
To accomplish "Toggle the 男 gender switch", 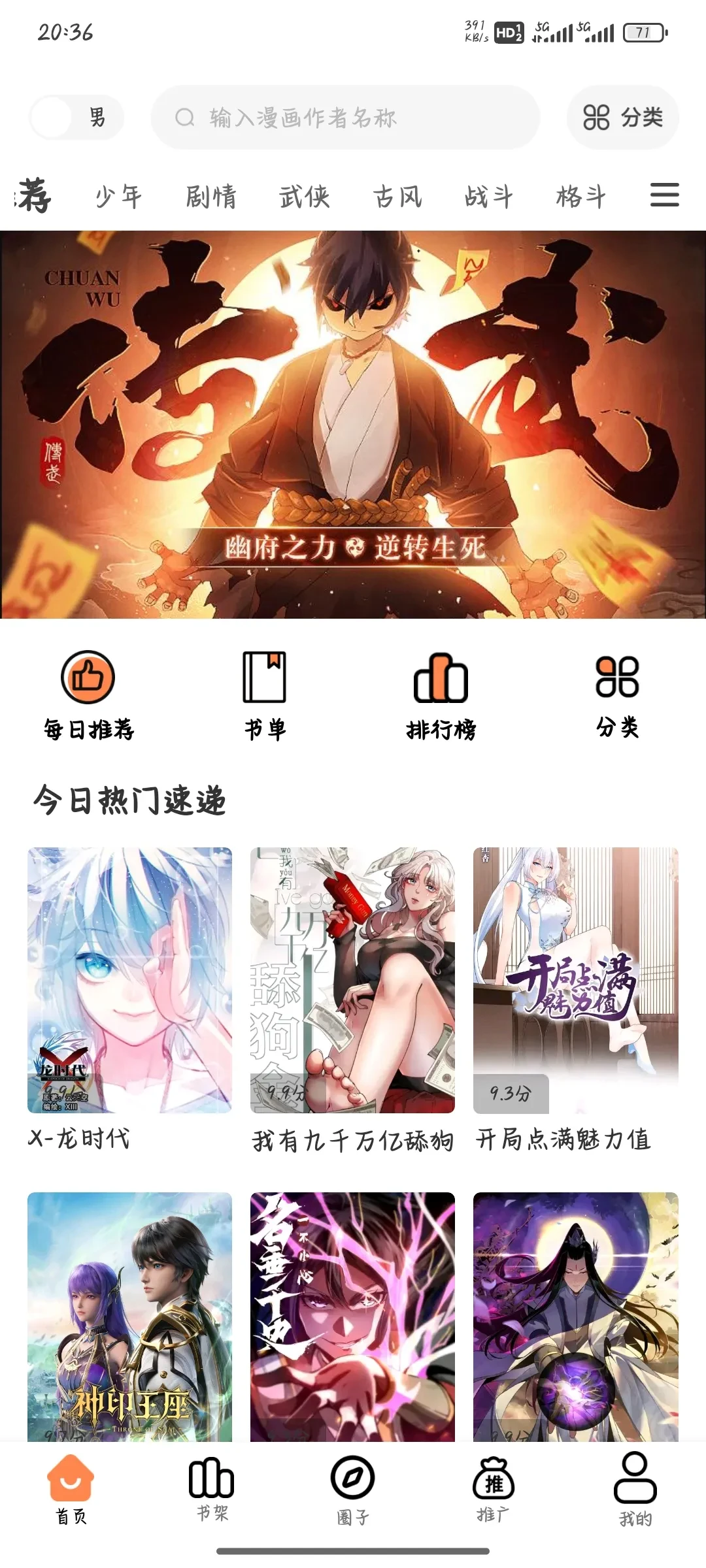I will click(76, 118).
